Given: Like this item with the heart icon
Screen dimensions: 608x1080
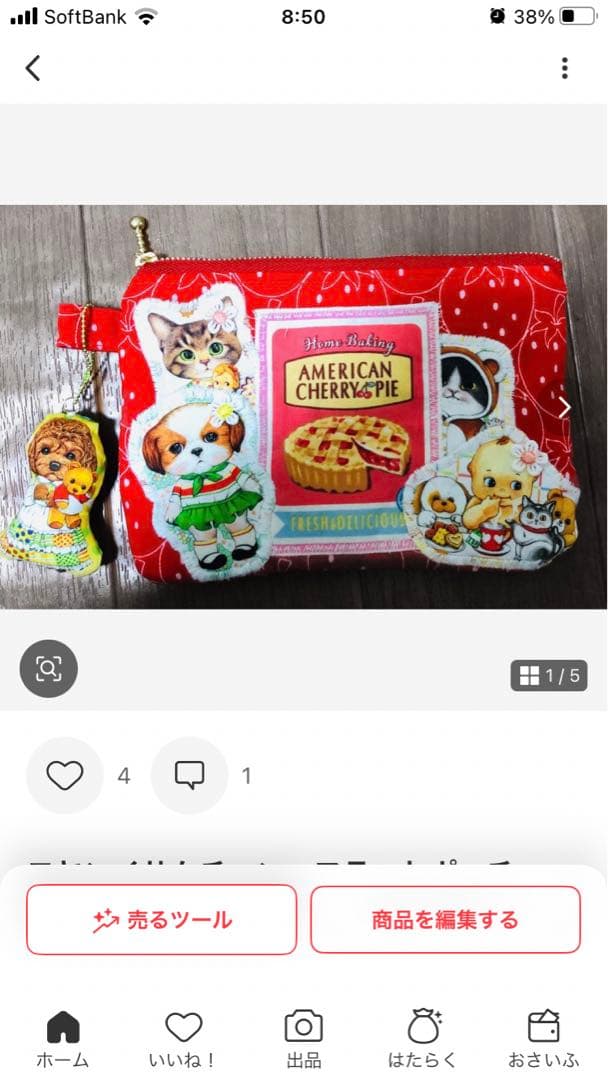Looking at the screenshot, I should [x=65, y=775].
